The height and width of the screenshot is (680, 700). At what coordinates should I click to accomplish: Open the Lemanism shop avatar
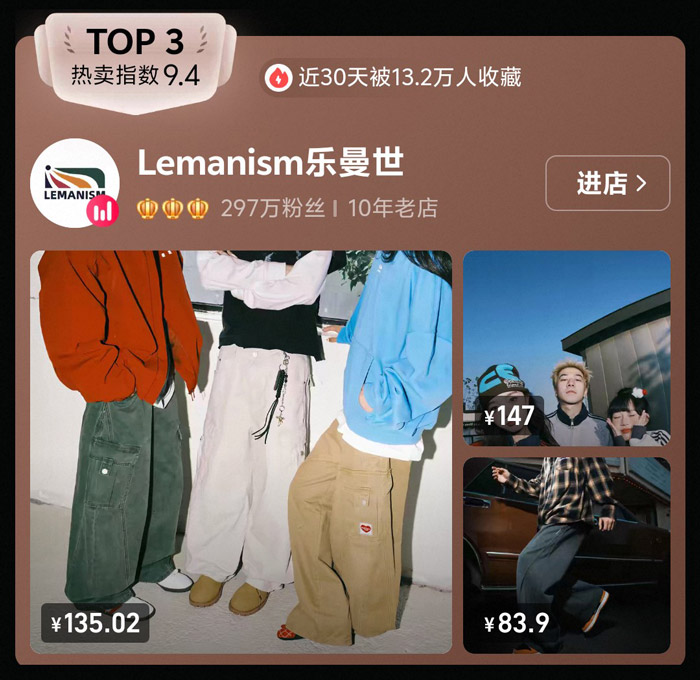[x=75, y=183]
